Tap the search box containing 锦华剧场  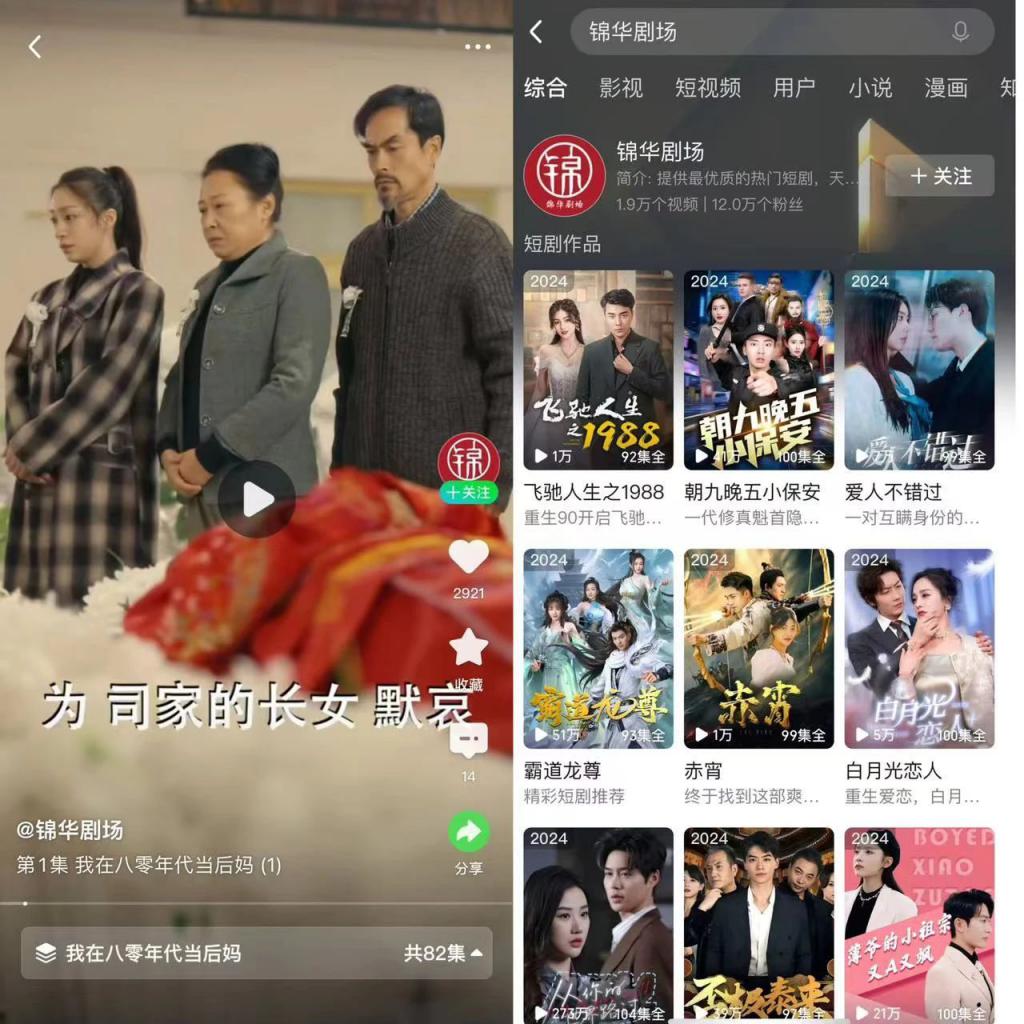[760, 32]
